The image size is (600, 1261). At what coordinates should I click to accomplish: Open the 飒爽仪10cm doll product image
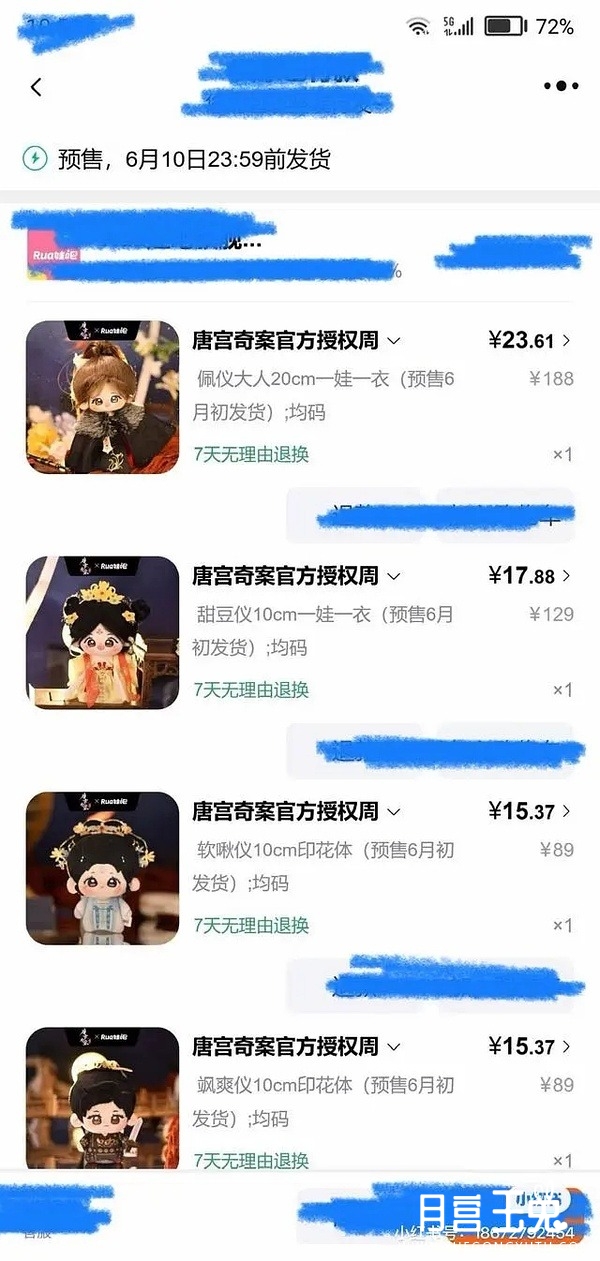click(x=102, y=1098)
